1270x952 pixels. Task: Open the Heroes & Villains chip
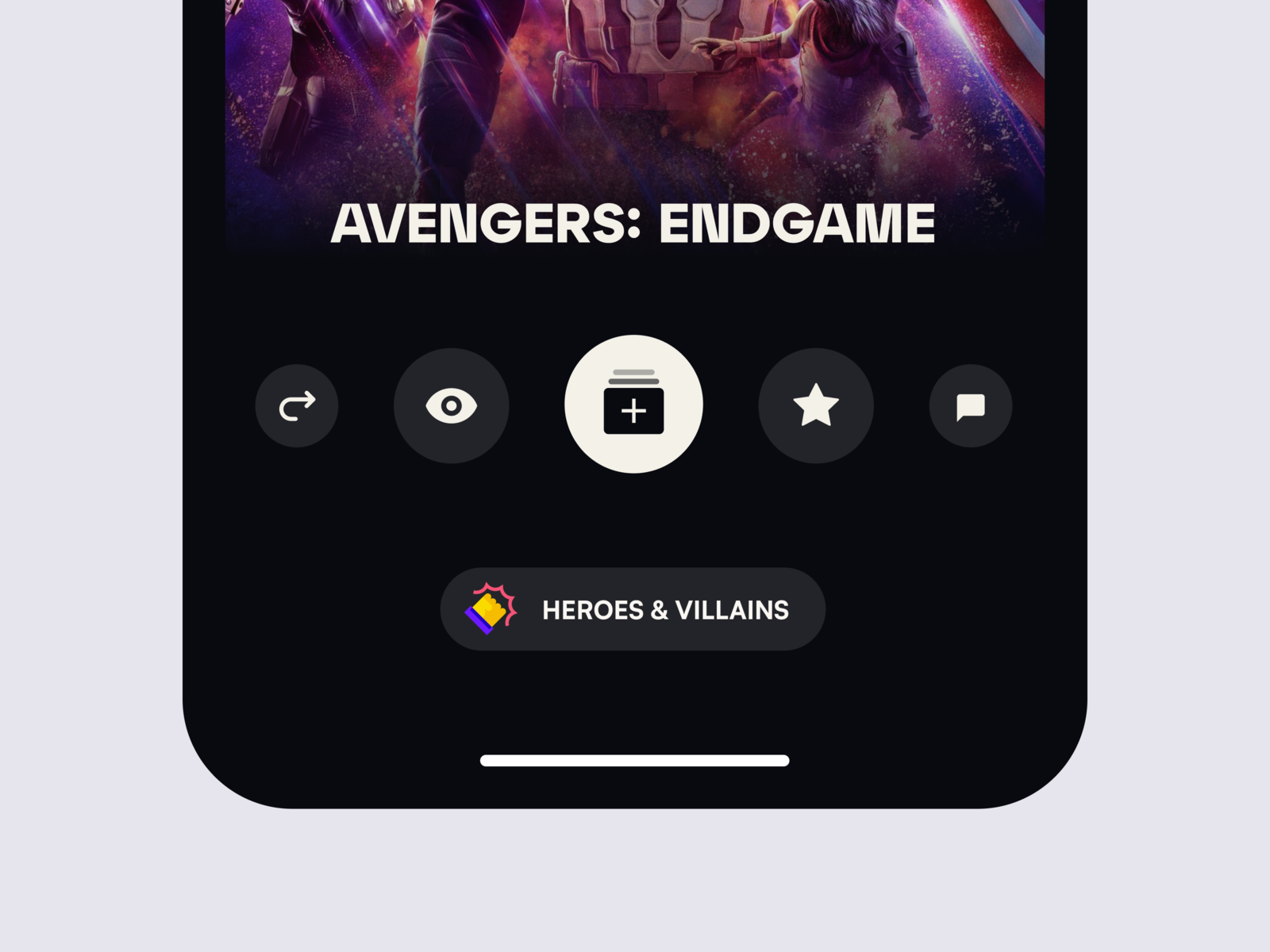(633, 609)
